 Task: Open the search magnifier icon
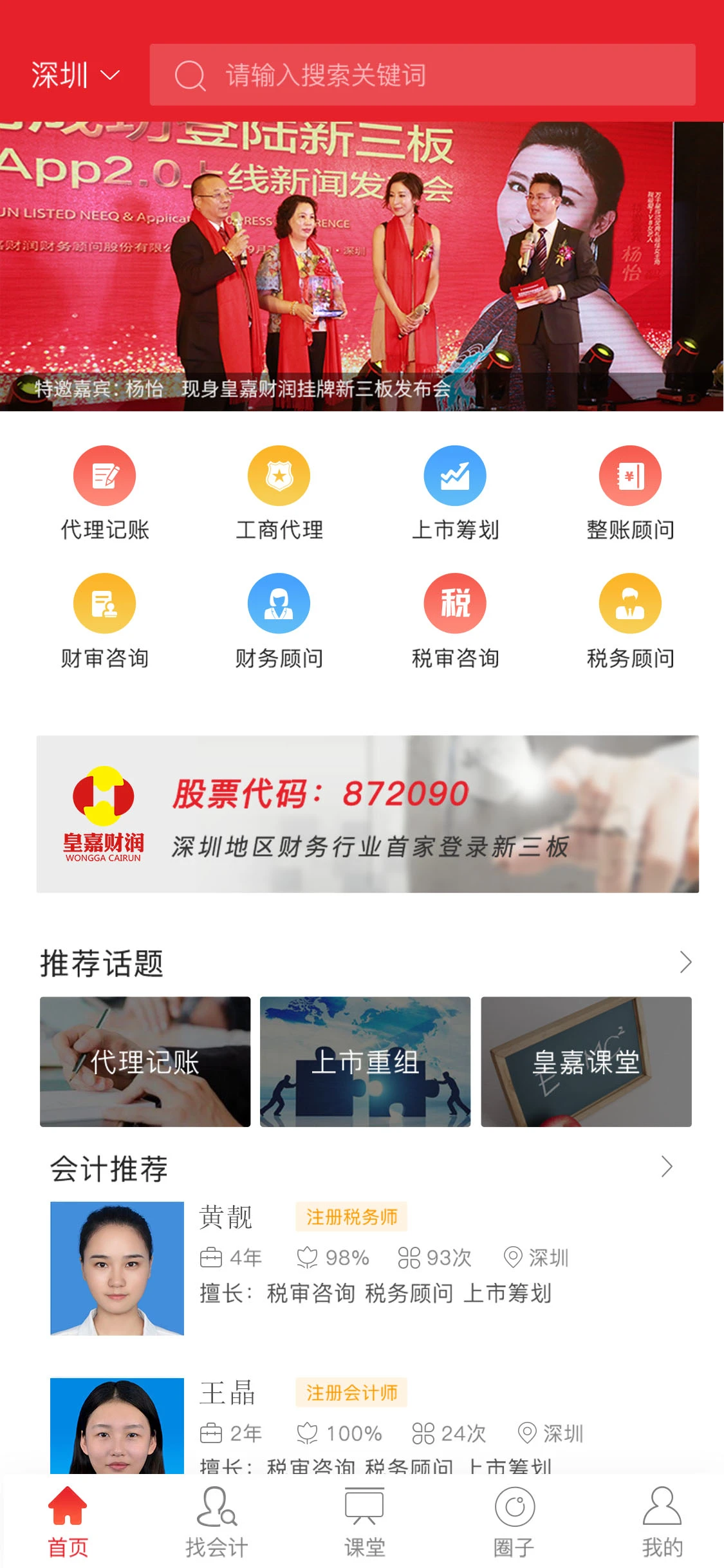click(187, 75)
